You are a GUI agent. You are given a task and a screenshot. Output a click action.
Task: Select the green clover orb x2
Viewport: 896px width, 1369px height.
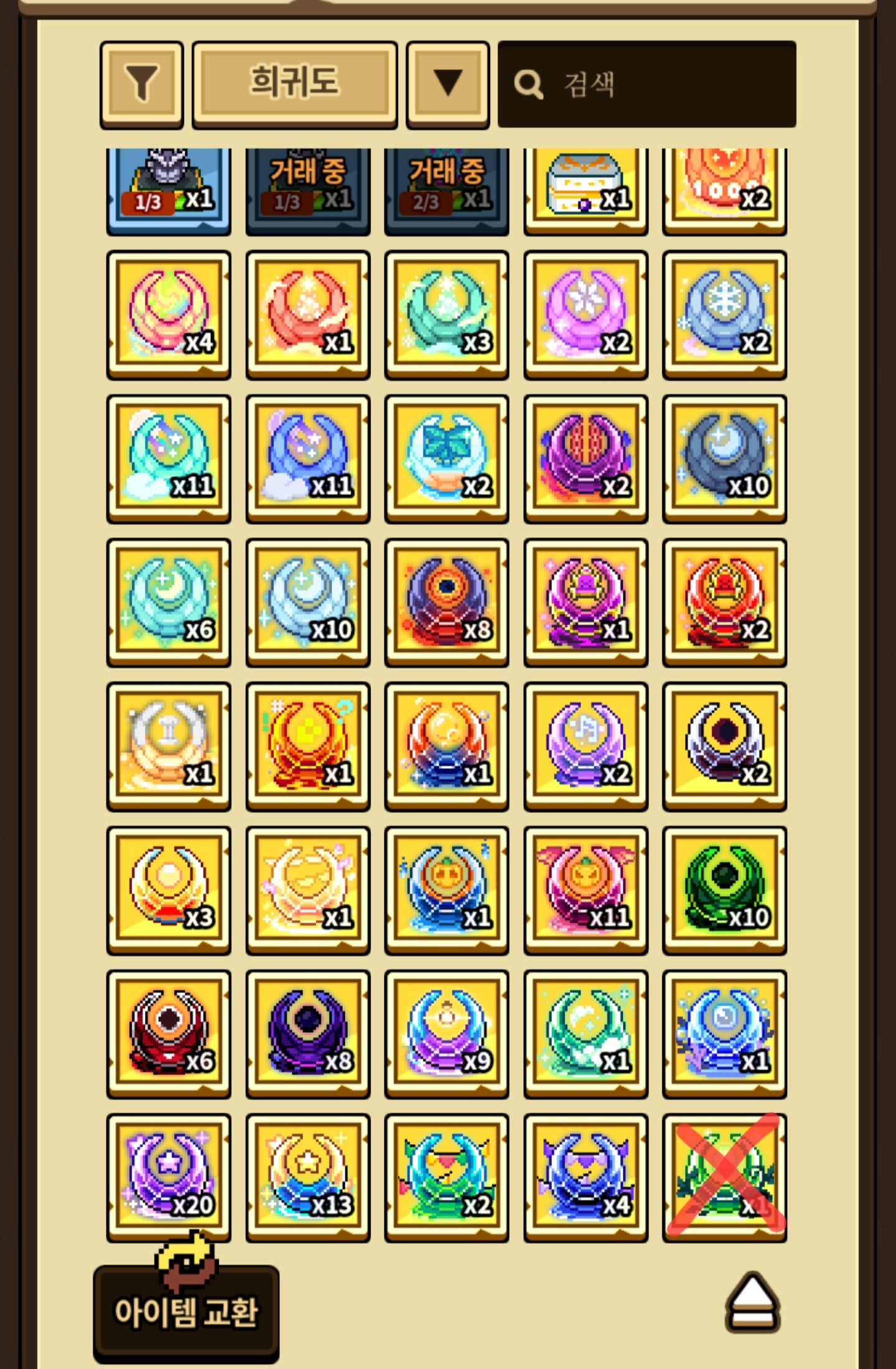tap(447, 458)
